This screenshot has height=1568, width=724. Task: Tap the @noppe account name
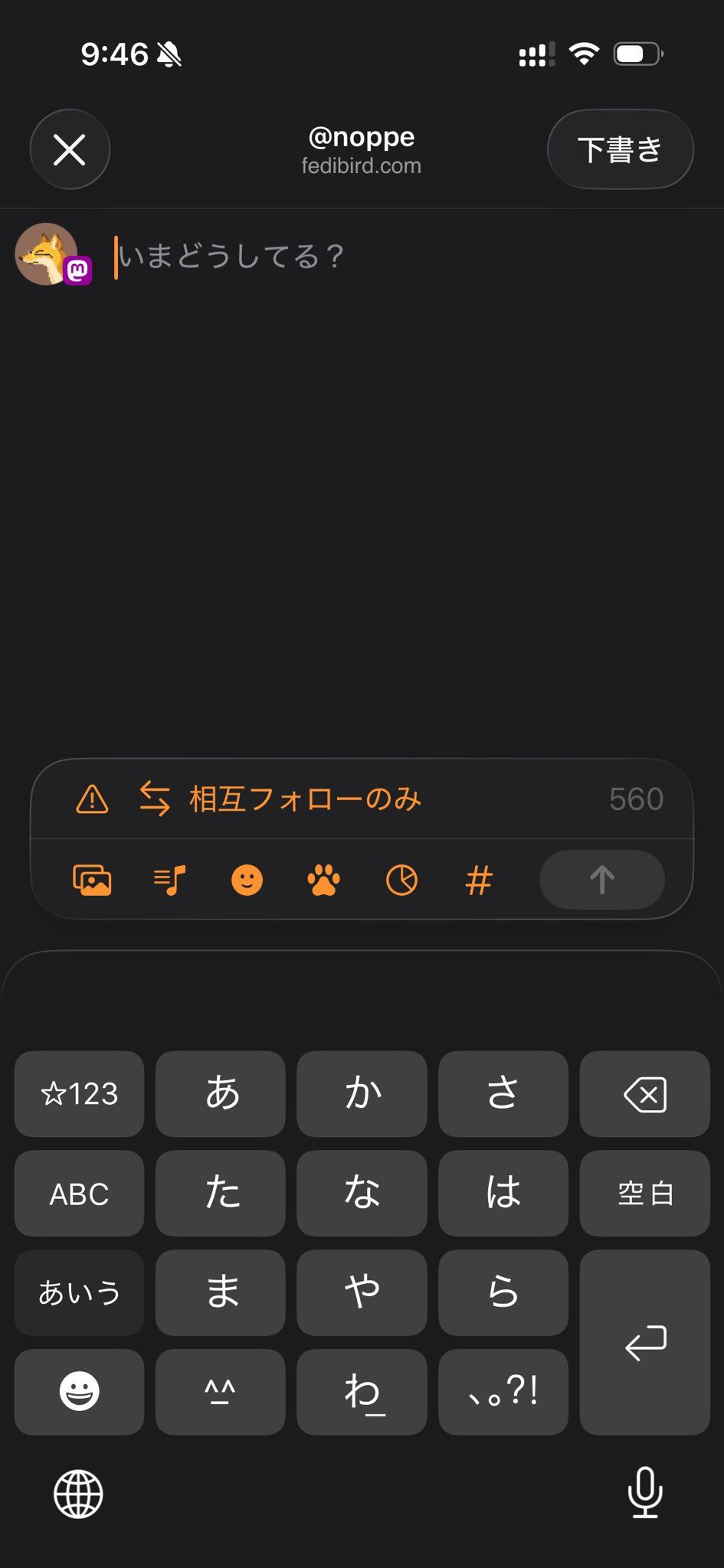tap(362, 137)
